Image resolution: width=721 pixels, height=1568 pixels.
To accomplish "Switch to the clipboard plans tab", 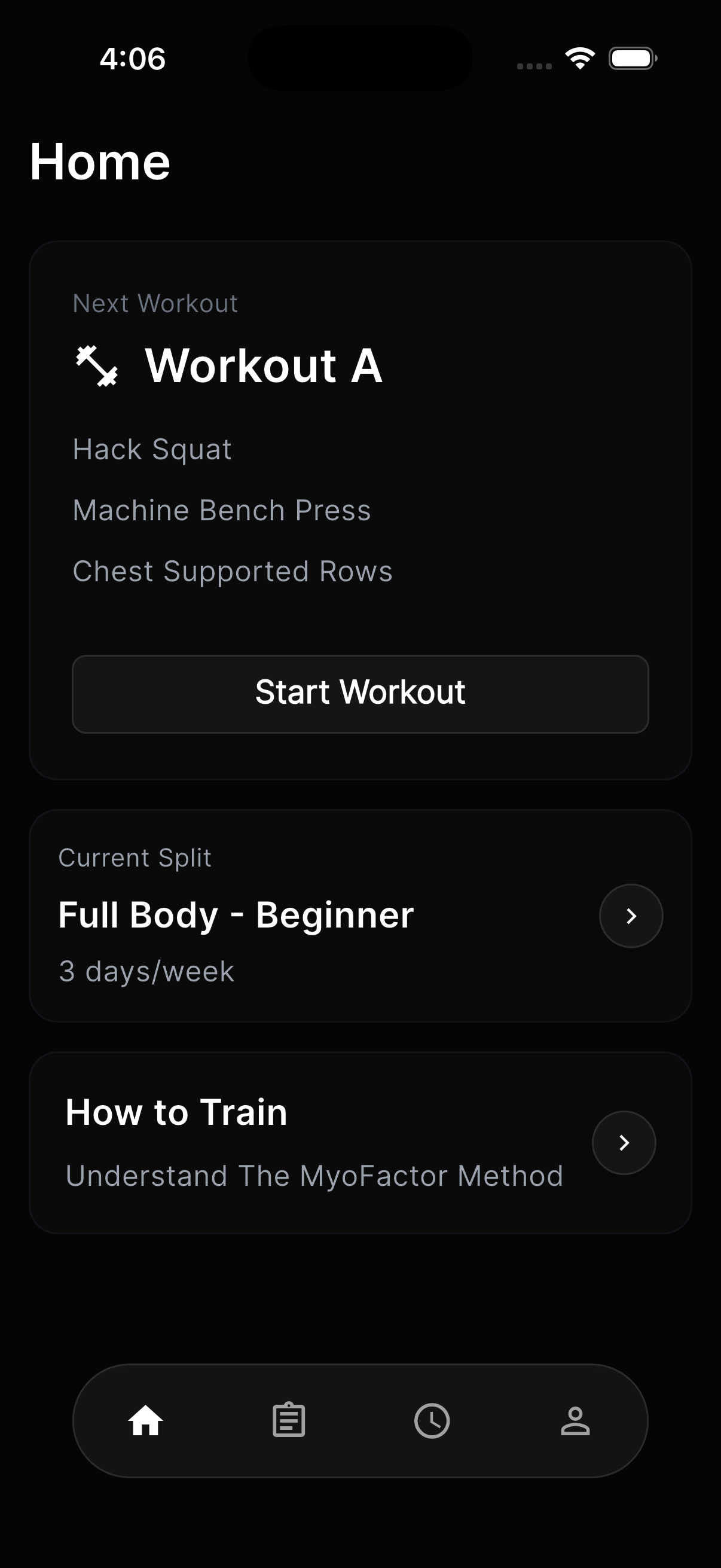I will coord(288,1421).
